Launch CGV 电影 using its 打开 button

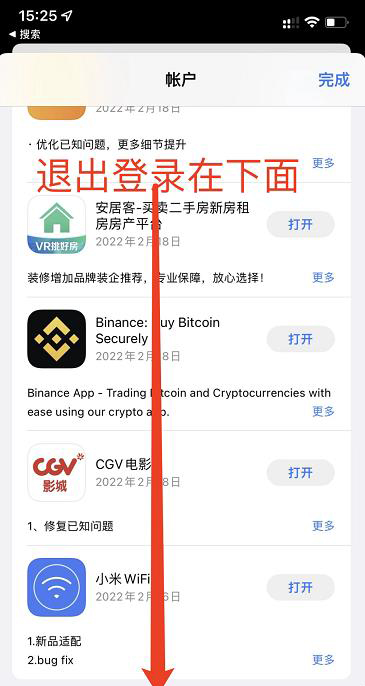301,472
